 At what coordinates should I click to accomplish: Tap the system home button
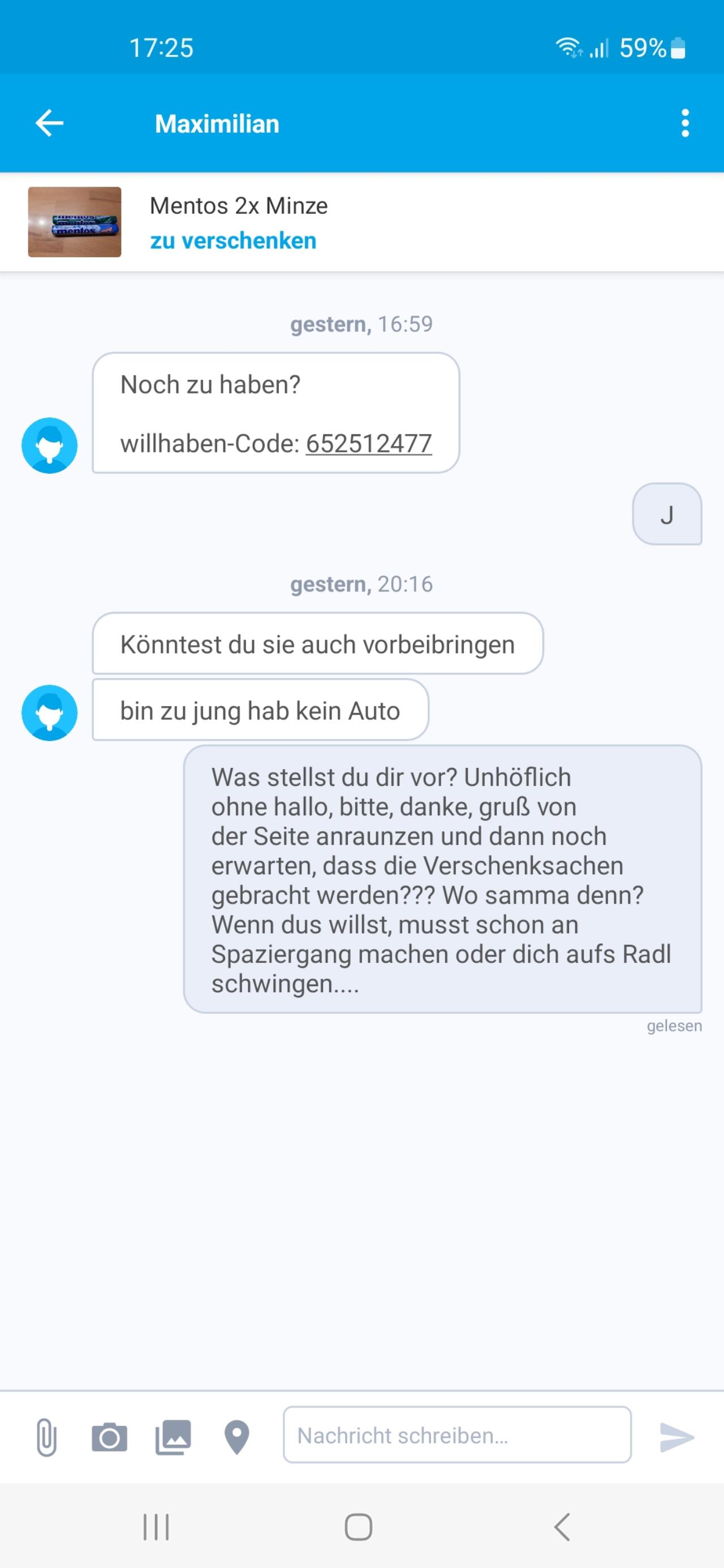pyautogui.click(x=358, y=1527)
